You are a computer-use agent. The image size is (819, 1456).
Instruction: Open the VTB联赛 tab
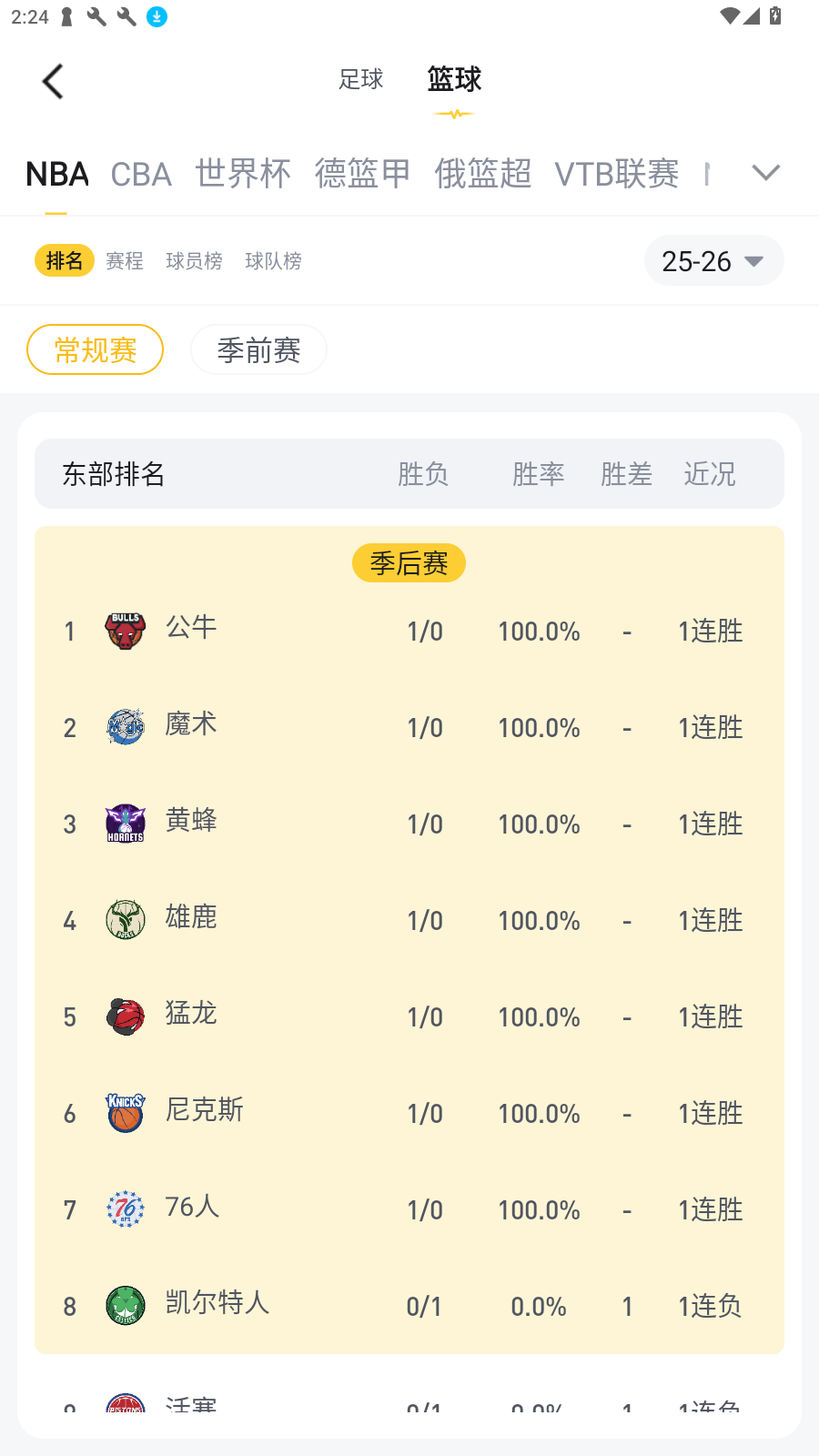[616, 174]
